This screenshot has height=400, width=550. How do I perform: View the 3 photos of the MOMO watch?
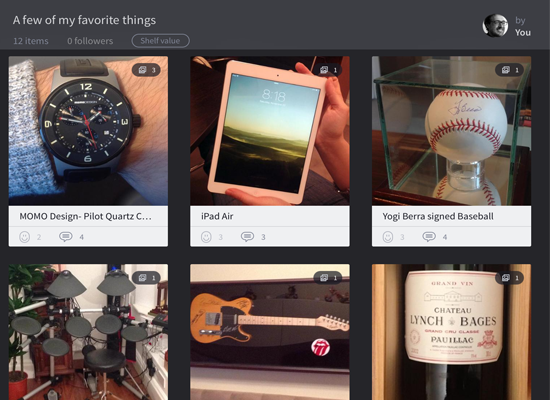146,70
